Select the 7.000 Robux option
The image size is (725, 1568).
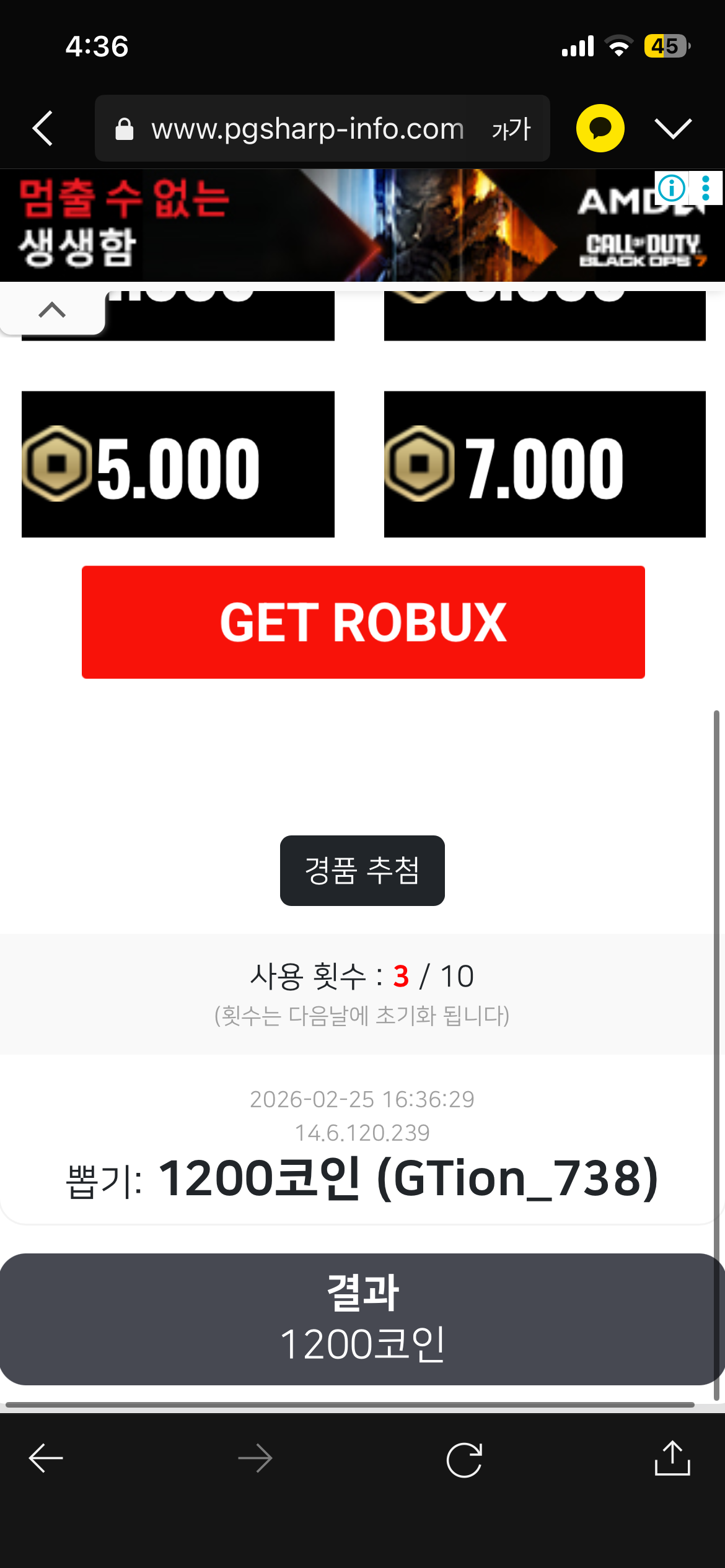coord(544,464)
